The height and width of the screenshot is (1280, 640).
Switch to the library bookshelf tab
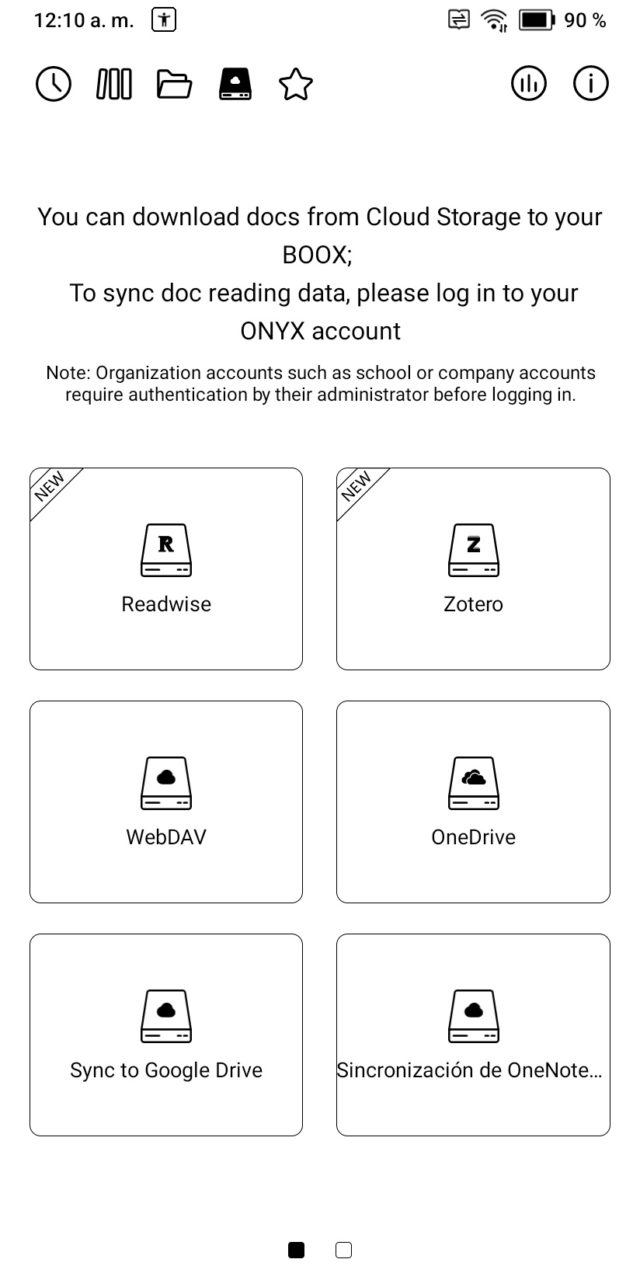tap(113, 85)
